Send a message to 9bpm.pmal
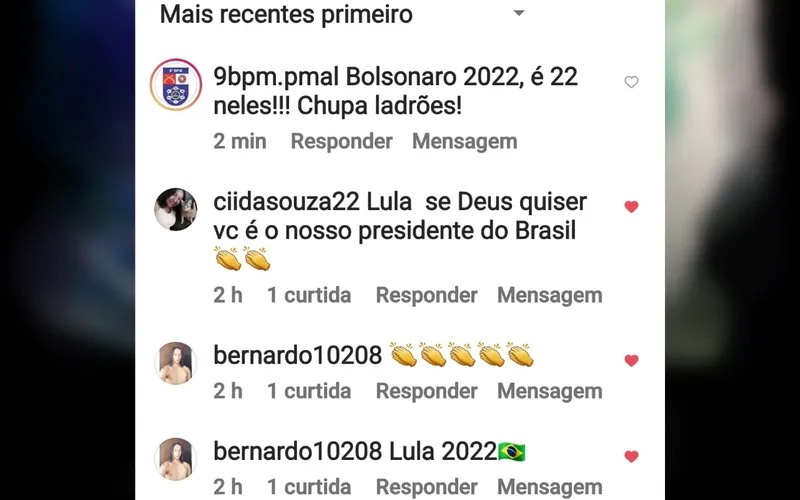The height and width of the screenshot is (500, 800). pos(464,141)
